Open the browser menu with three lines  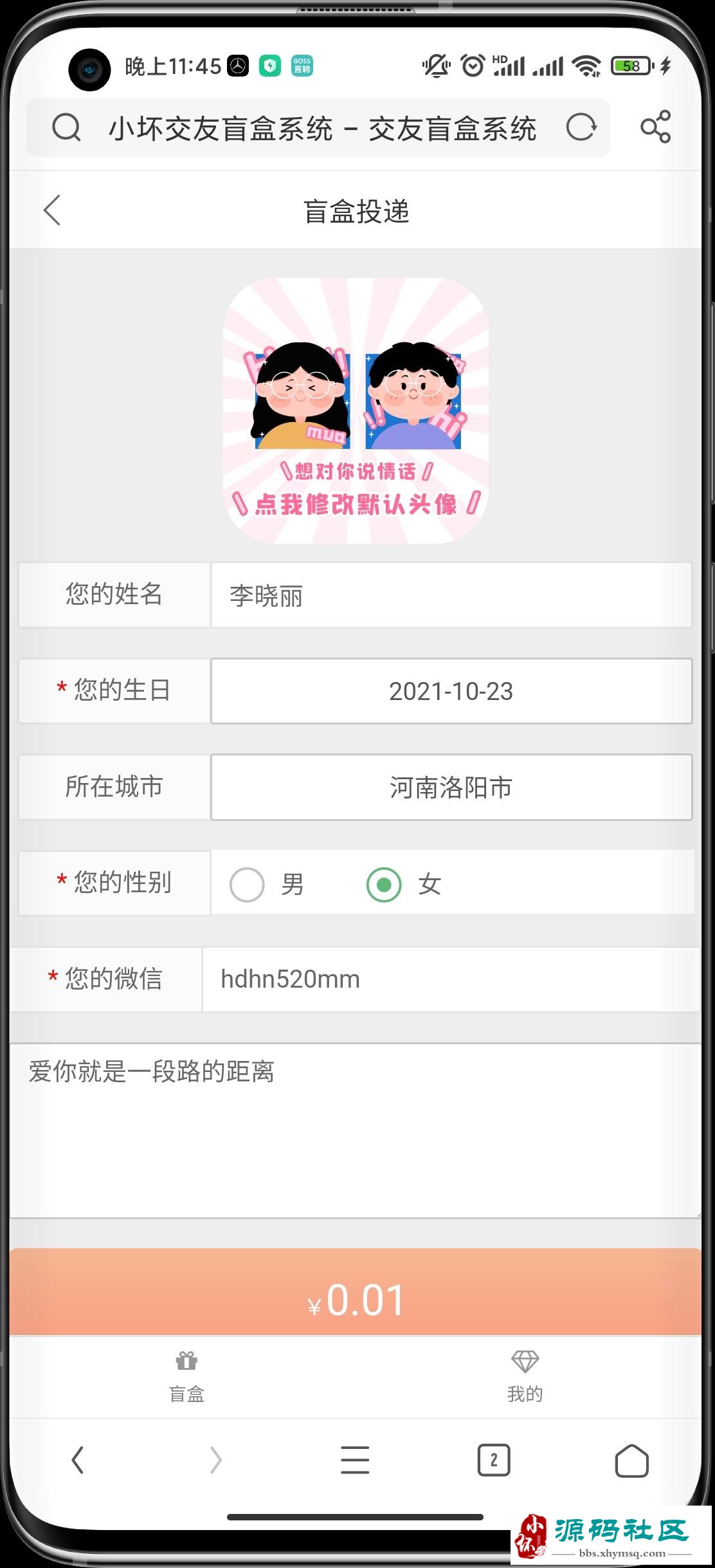(355, 1460)
